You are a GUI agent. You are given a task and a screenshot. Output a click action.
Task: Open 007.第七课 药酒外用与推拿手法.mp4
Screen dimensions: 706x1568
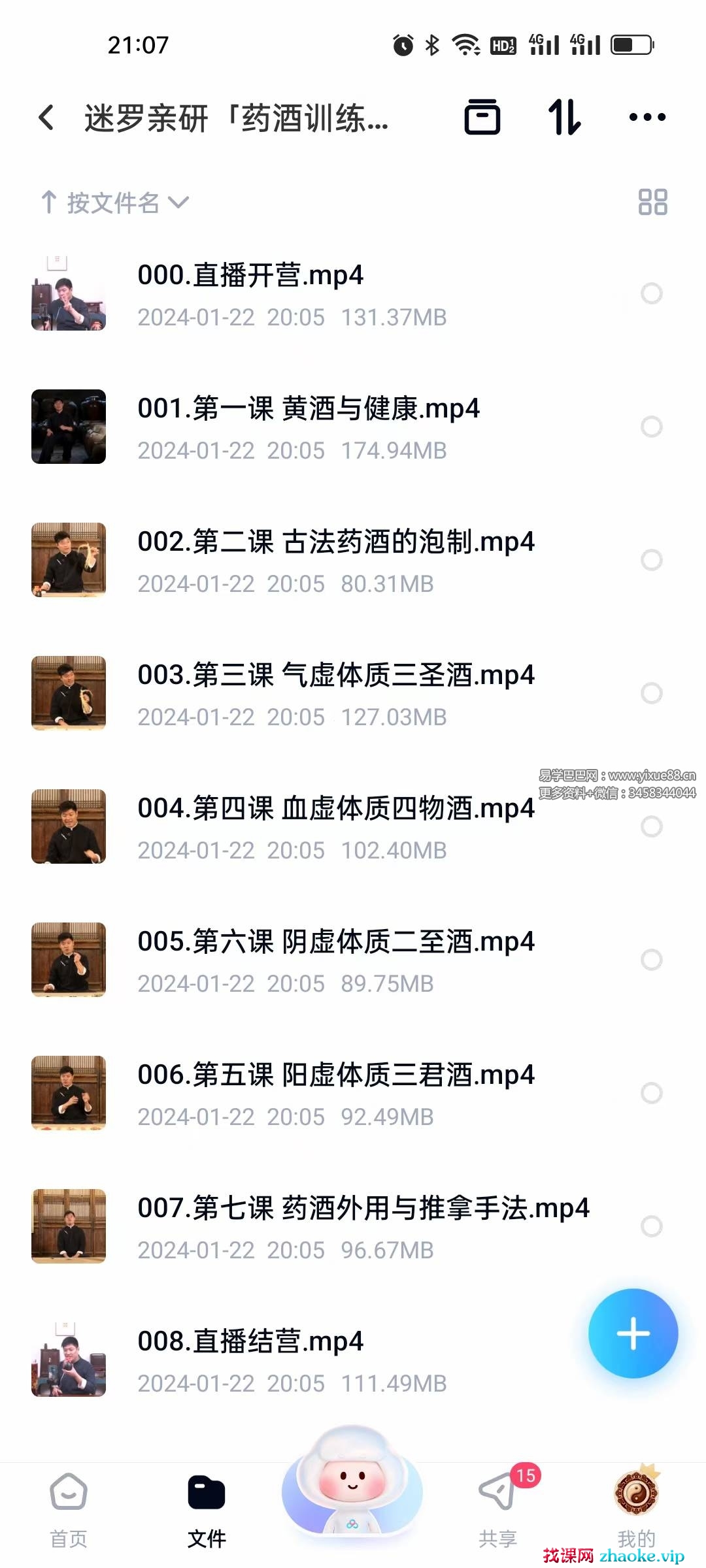coord(363,1209)
